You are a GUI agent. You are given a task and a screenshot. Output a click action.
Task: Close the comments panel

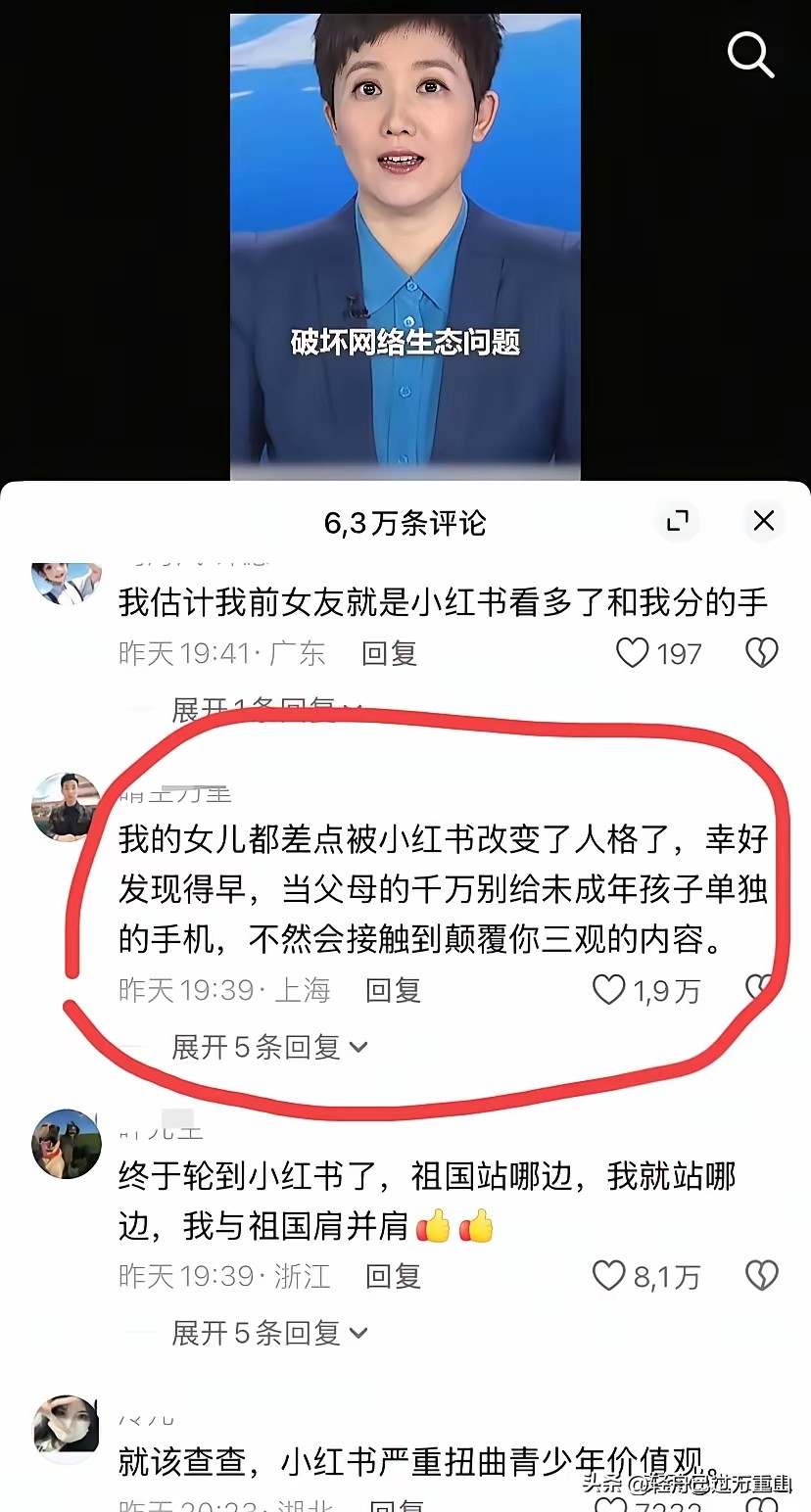pyautogui.click(x=763, y=521)
